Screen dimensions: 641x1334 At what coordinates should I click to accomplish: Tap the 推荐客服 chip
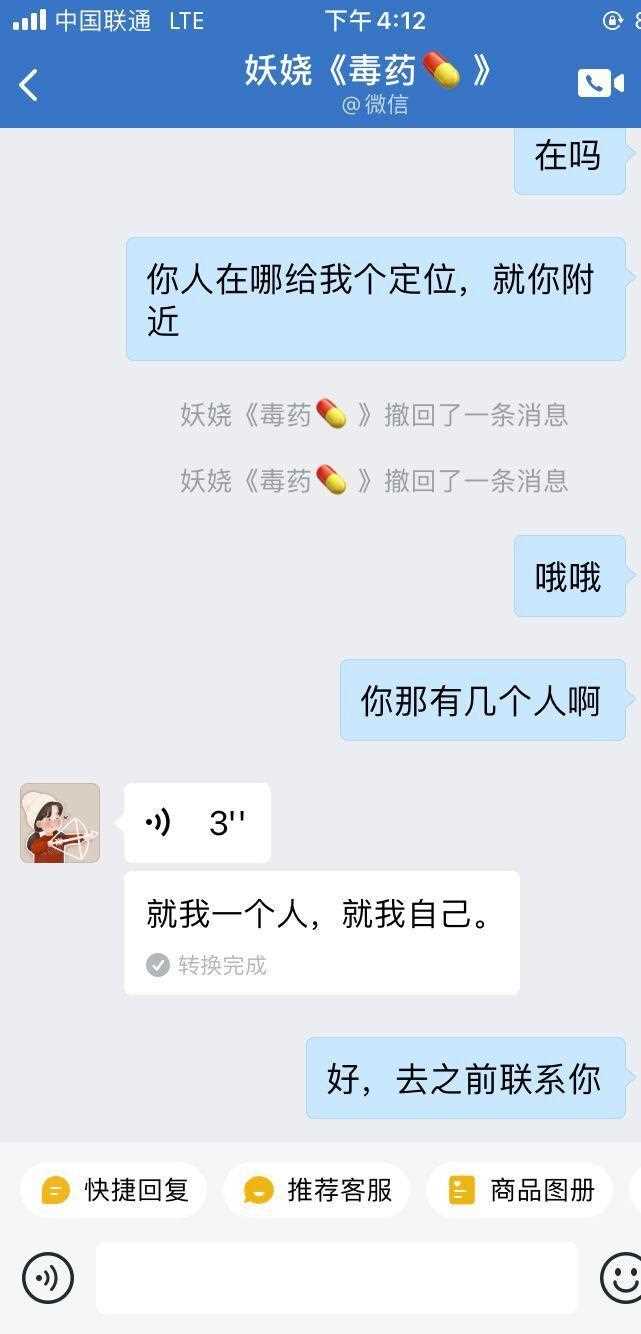[317, 1190]
